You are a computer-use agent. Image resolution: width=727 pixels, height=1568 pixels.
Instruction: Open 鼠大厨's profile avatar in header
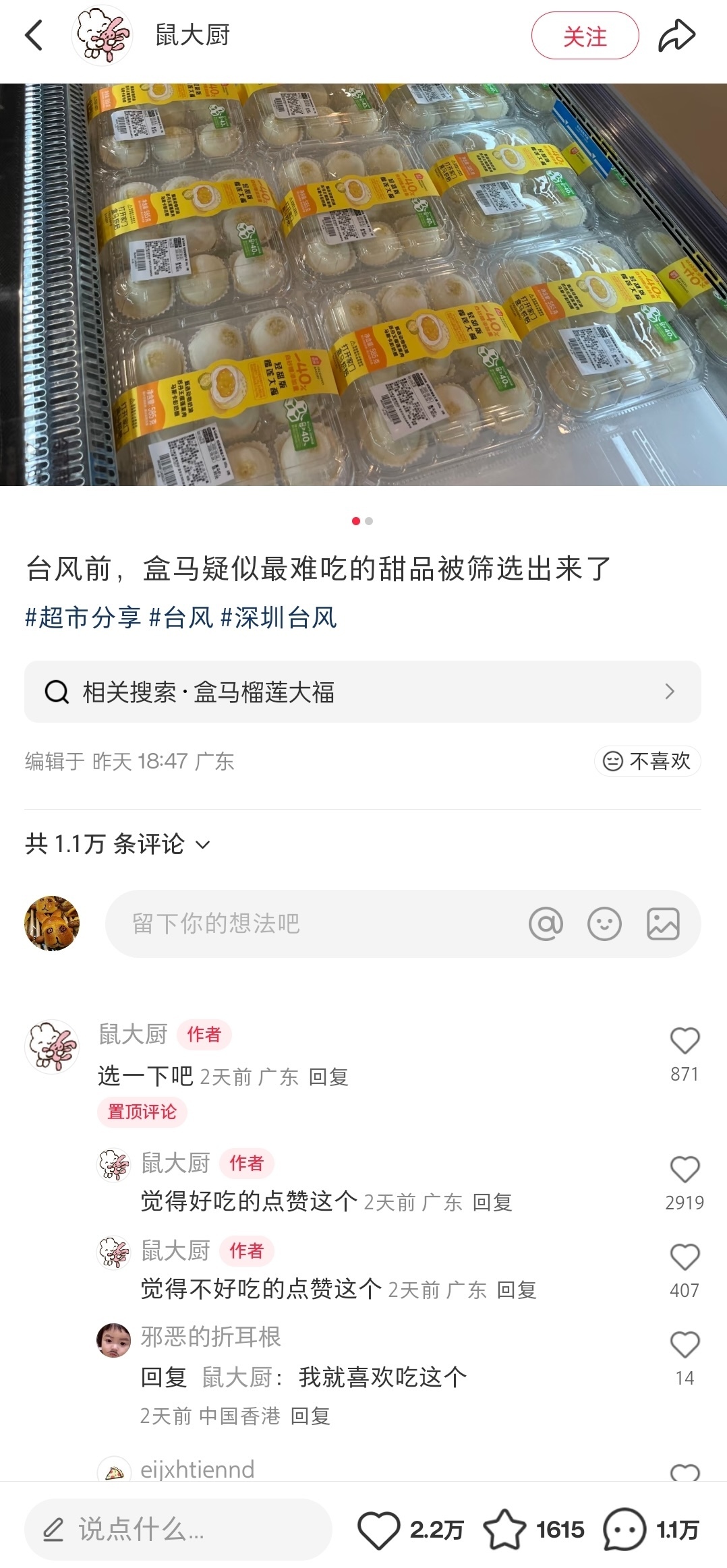coord(102,35)
